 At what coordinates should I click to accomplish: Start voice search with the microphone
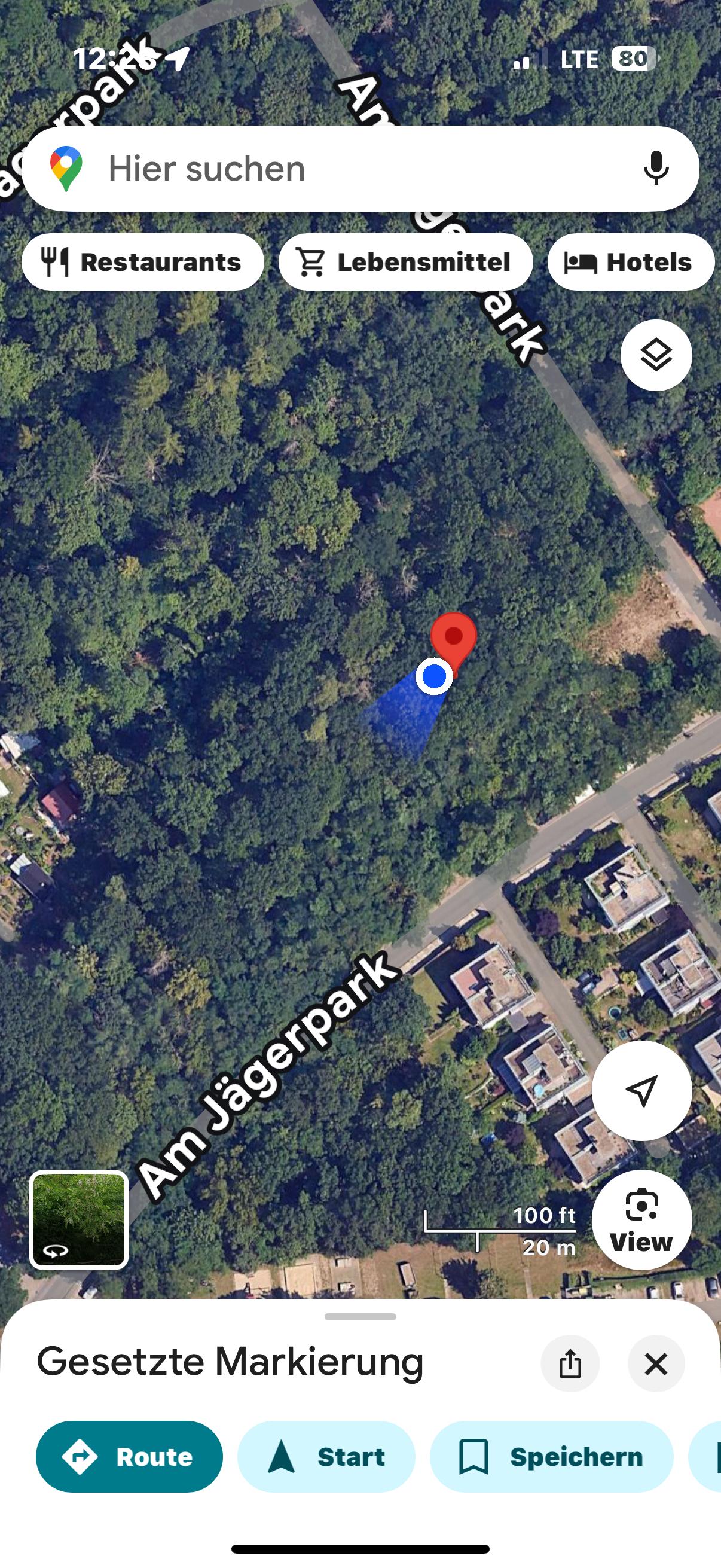(655, 169)
